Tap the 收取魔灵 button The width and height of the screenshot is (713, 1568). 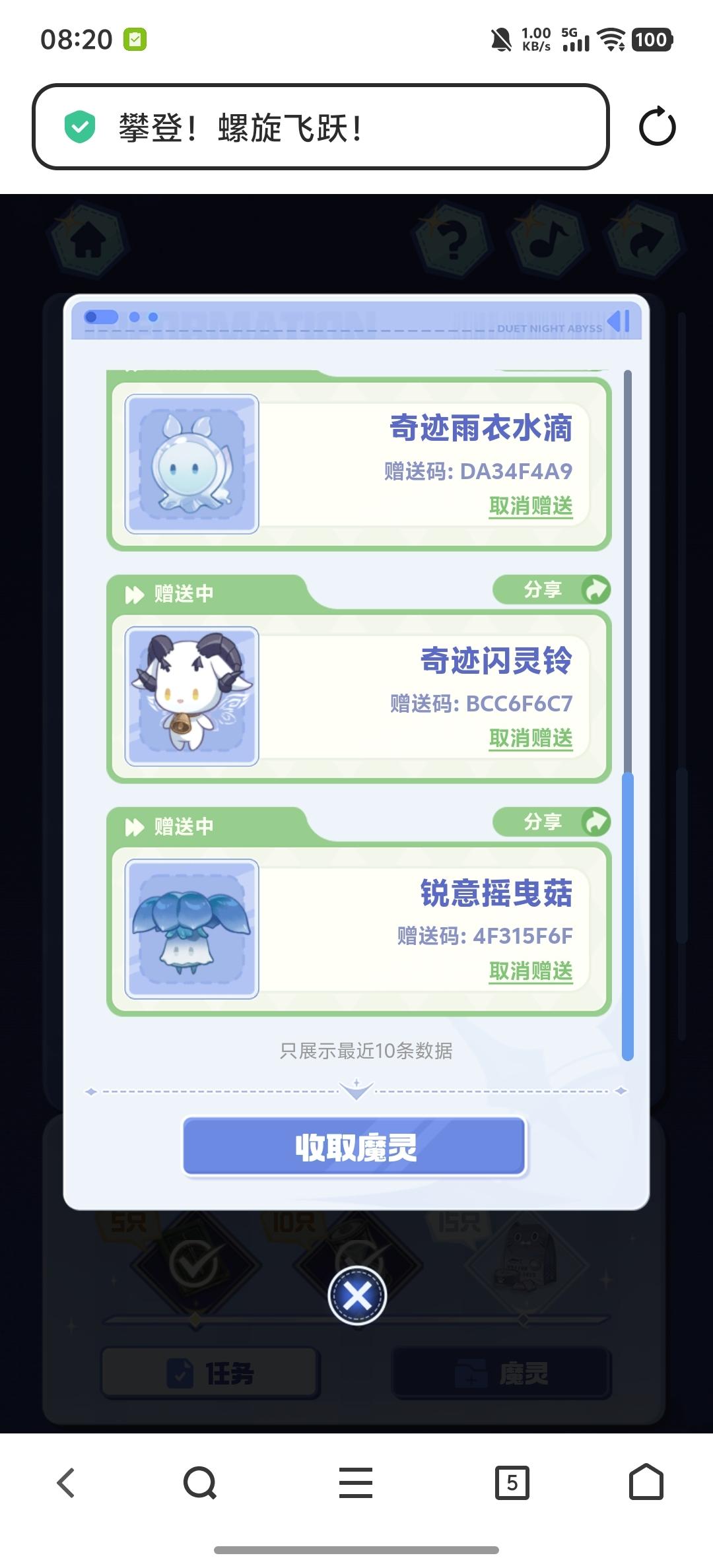tap(355, 1147)
